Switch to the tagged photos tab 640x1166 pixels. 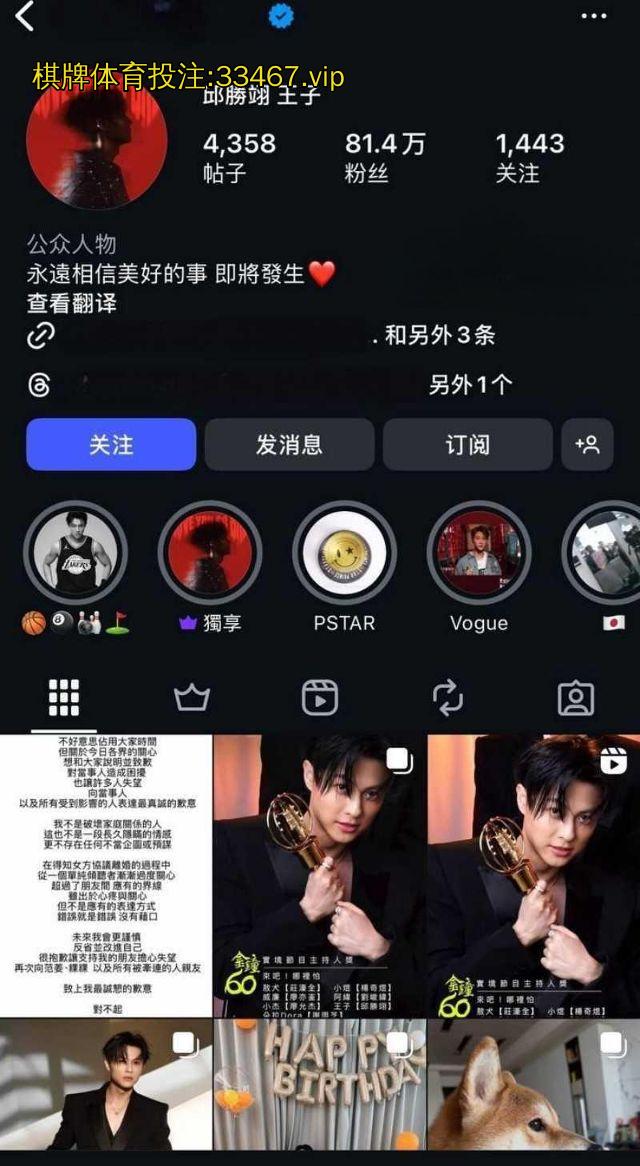pos(576,698)
